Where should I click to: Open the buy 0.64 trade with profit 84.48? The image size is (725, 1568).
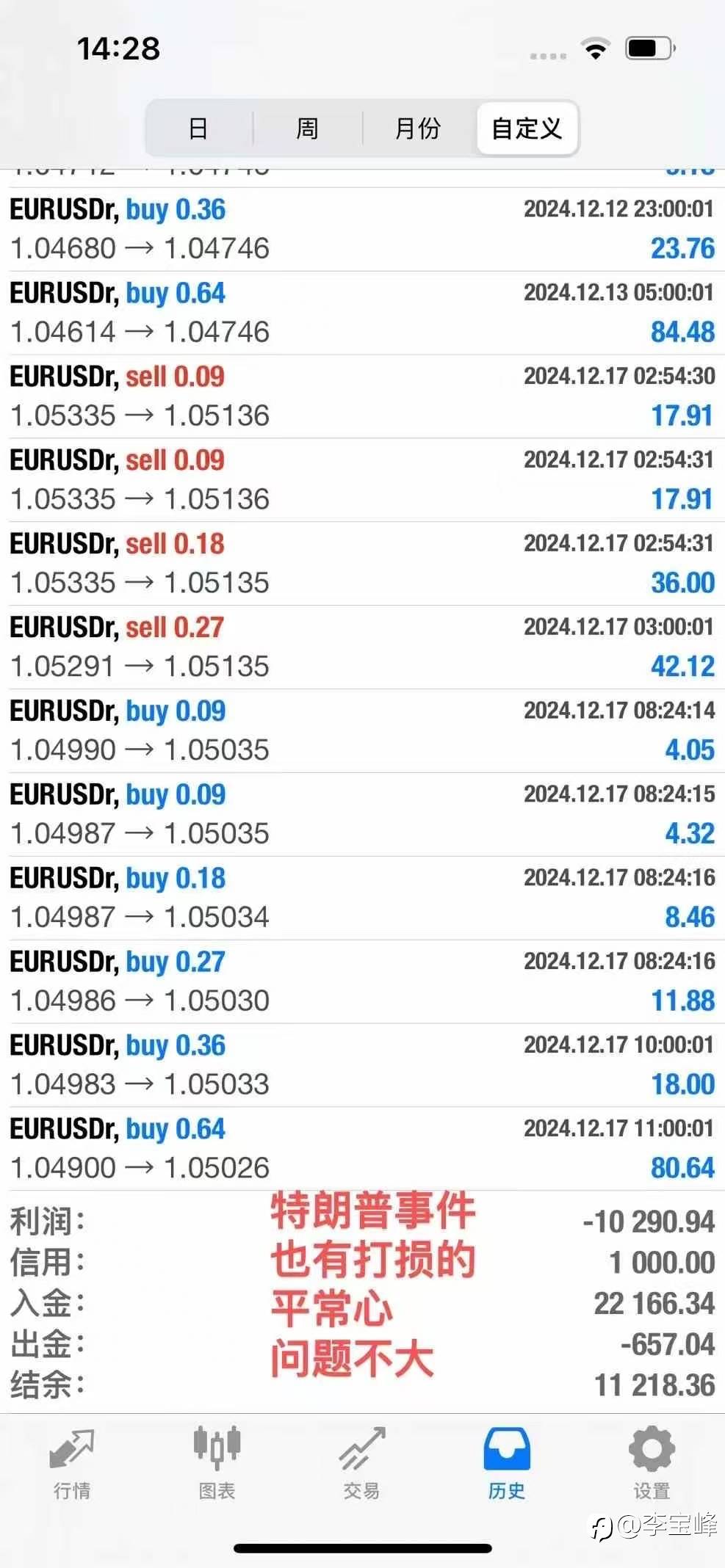(x=362, y=313)
